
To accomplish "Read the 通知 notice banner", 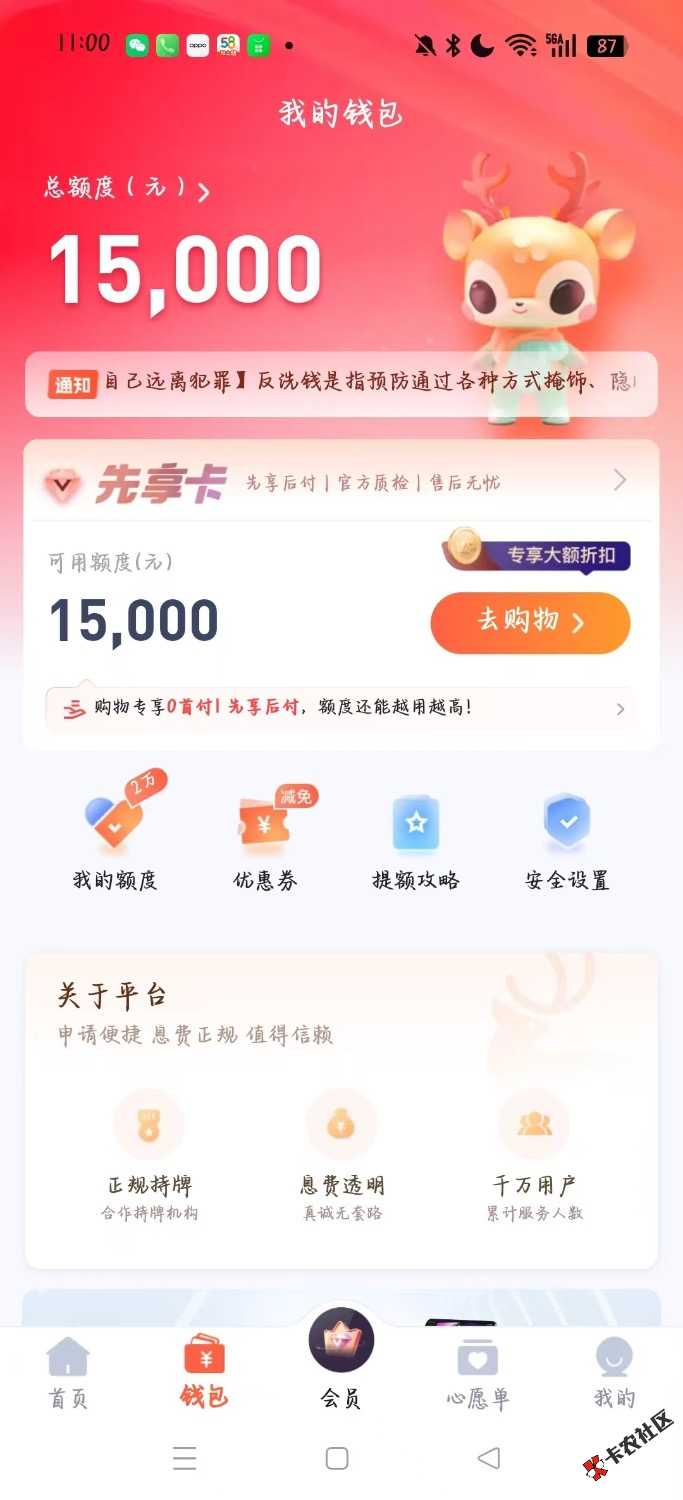I will point(340,384).
